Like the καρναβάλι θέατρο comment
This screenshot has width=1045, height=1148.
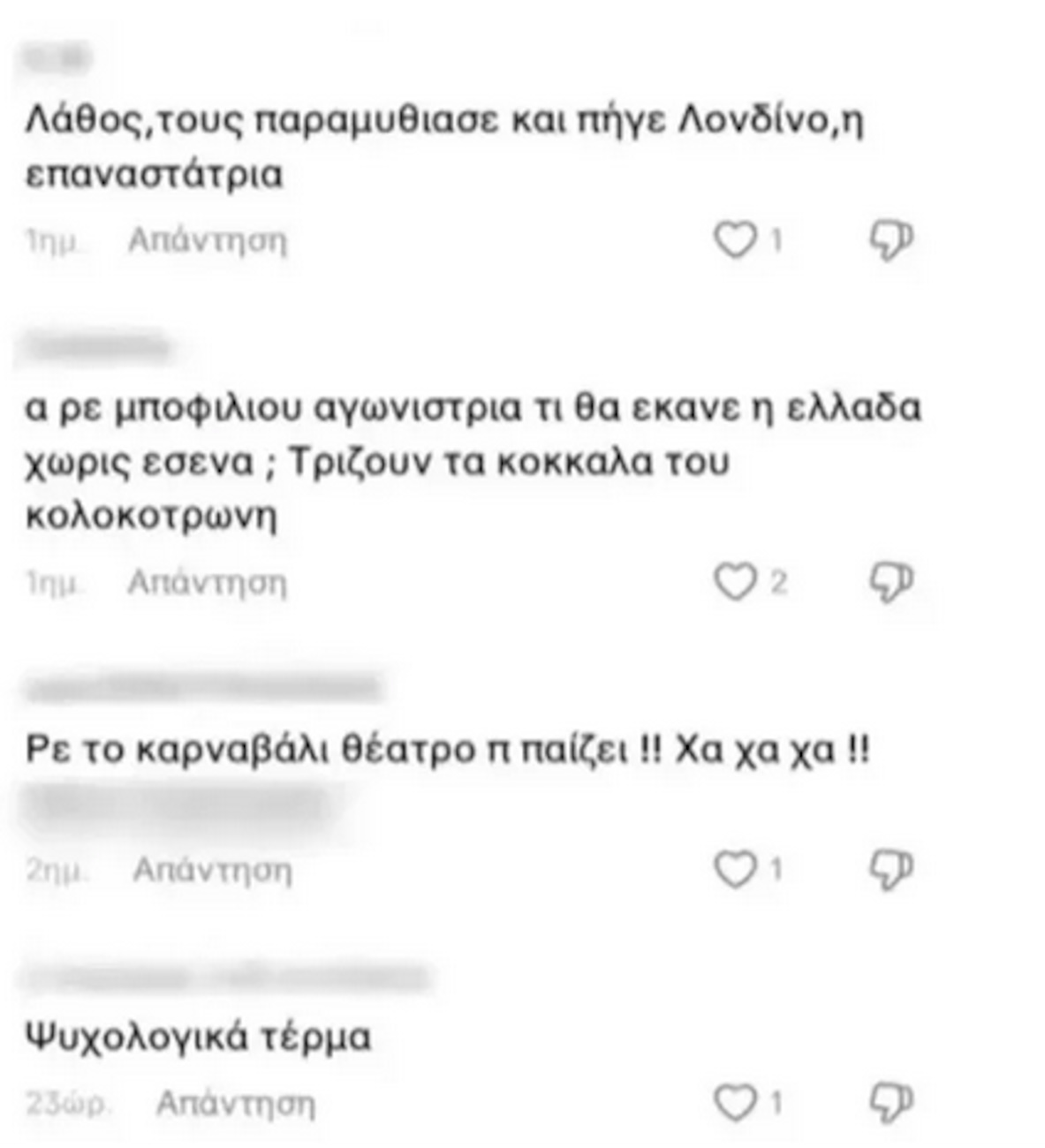[x=735, y=870]
